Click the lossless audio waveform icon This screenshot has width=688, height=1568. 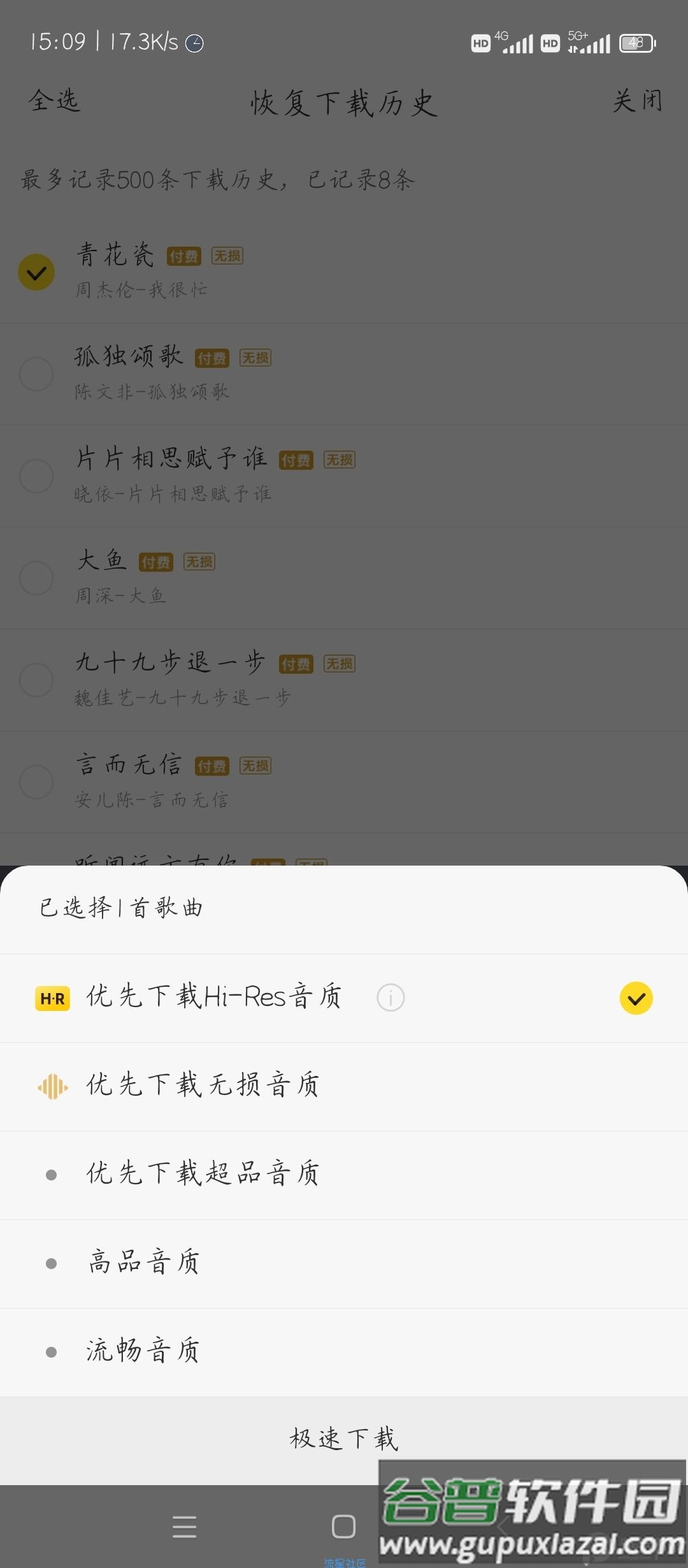pyautogui.click(x=52, y=1085)
